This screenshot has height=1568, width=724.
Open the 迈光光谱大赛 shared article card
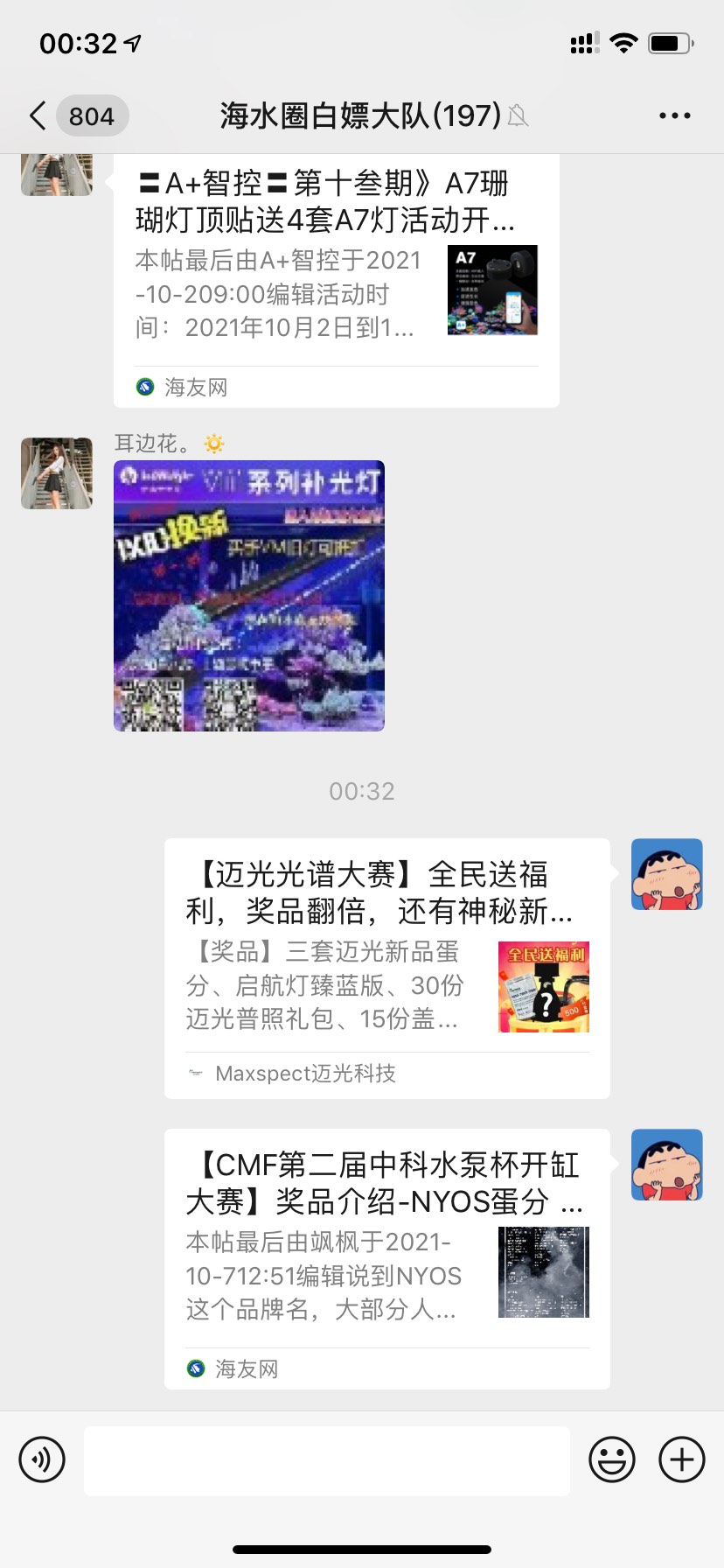[386, 967]
